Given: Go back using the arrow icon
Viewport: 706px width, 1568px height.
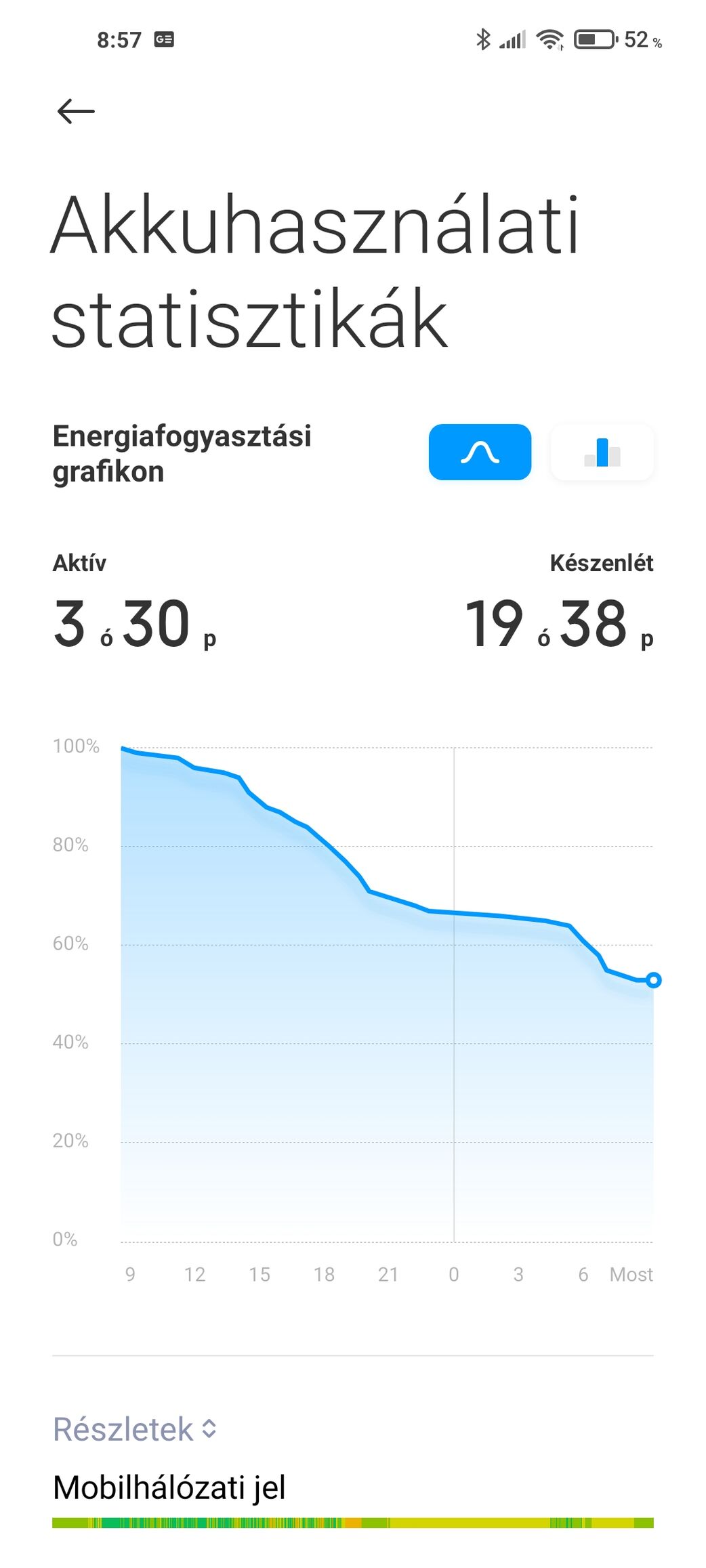Looking at the screenshot, I should [76, 111].
